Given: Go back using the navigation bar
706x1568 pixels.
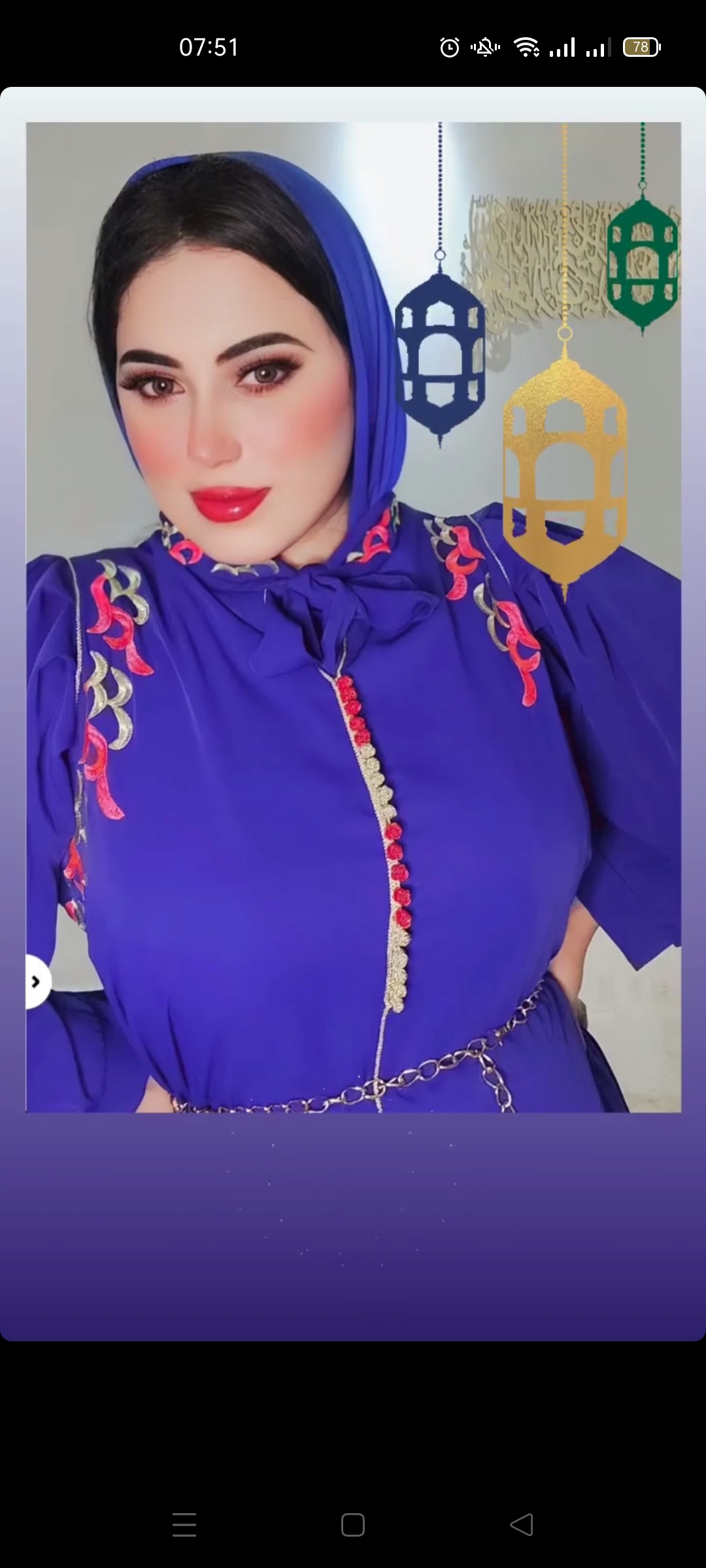Looking at the screenshot, I should (x=522, y=1525).
